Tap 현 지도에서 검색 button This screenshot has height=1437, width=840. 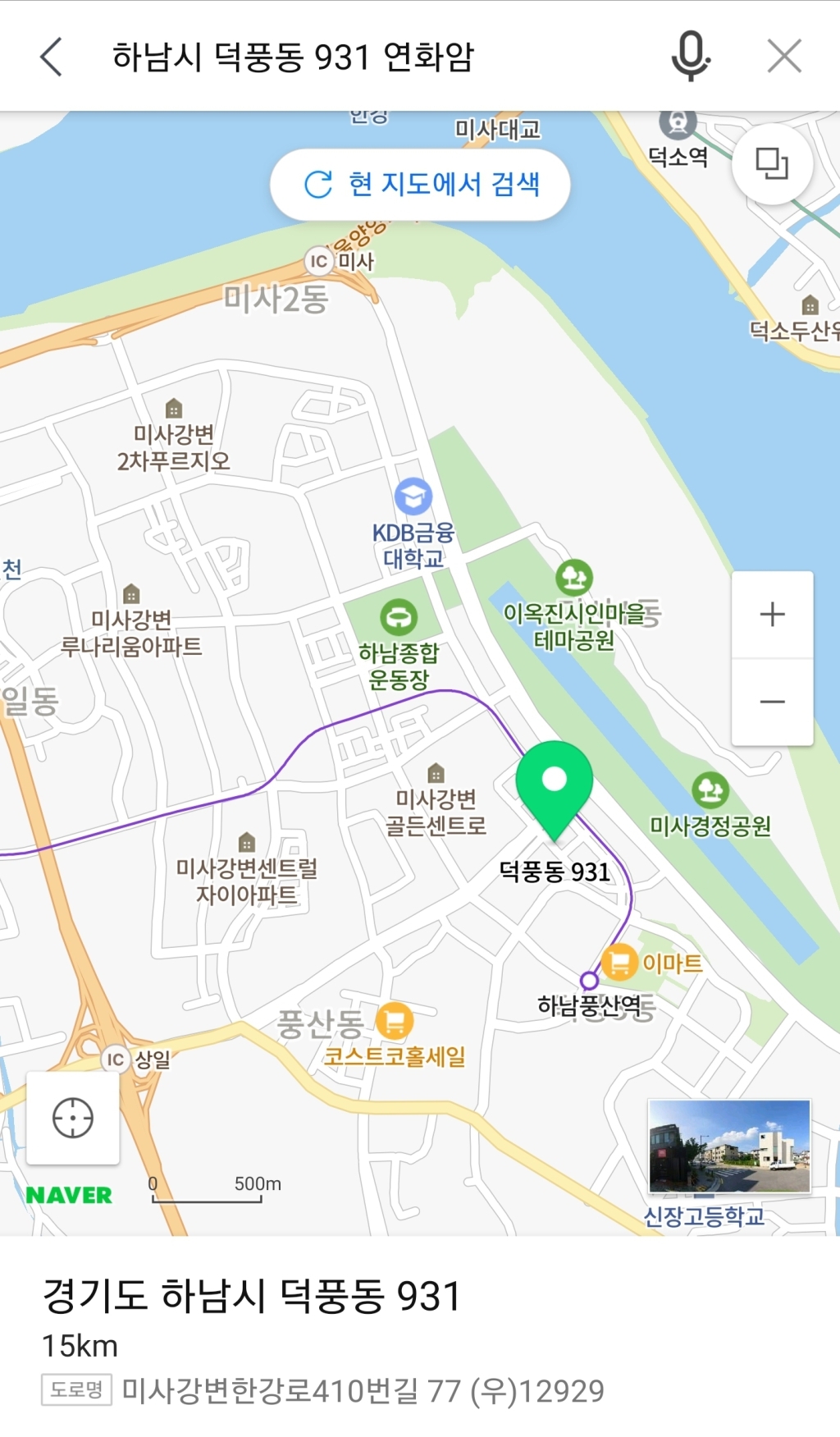(420, 184)
